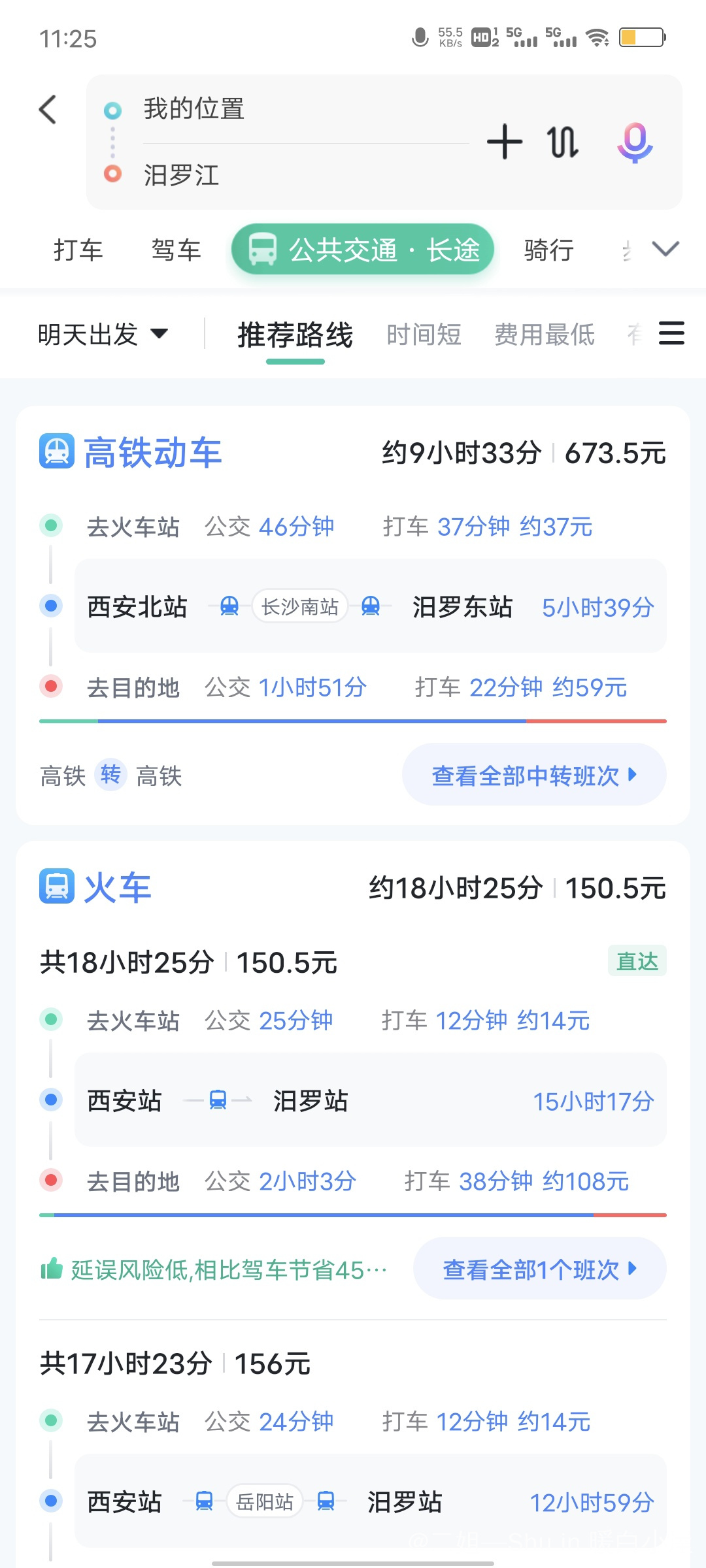The image size is (706, 1568).
Task: Sort routes by 时间短
Action: 424,335
